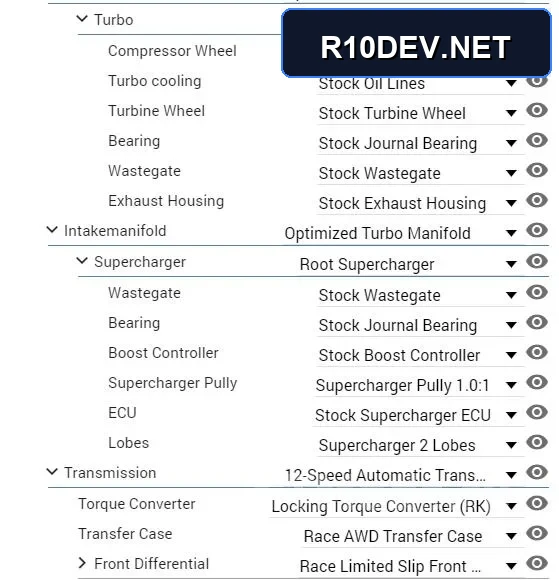Toggle visibility of Stock Turbine Wheel
This screenshot has width=559, height=580.
[x=537, y=110]
